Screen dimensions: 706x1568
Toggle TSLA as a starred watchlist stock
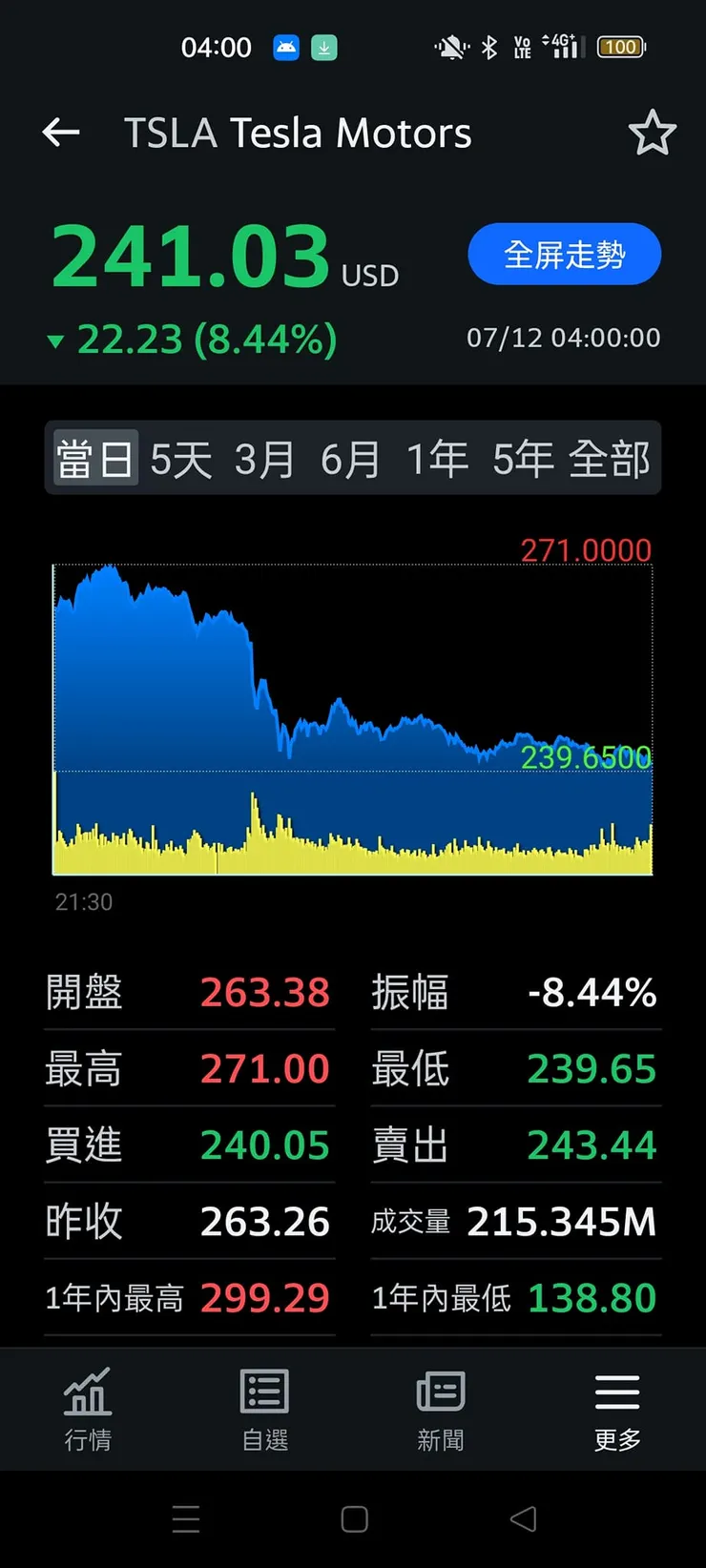tap(654, 133)
